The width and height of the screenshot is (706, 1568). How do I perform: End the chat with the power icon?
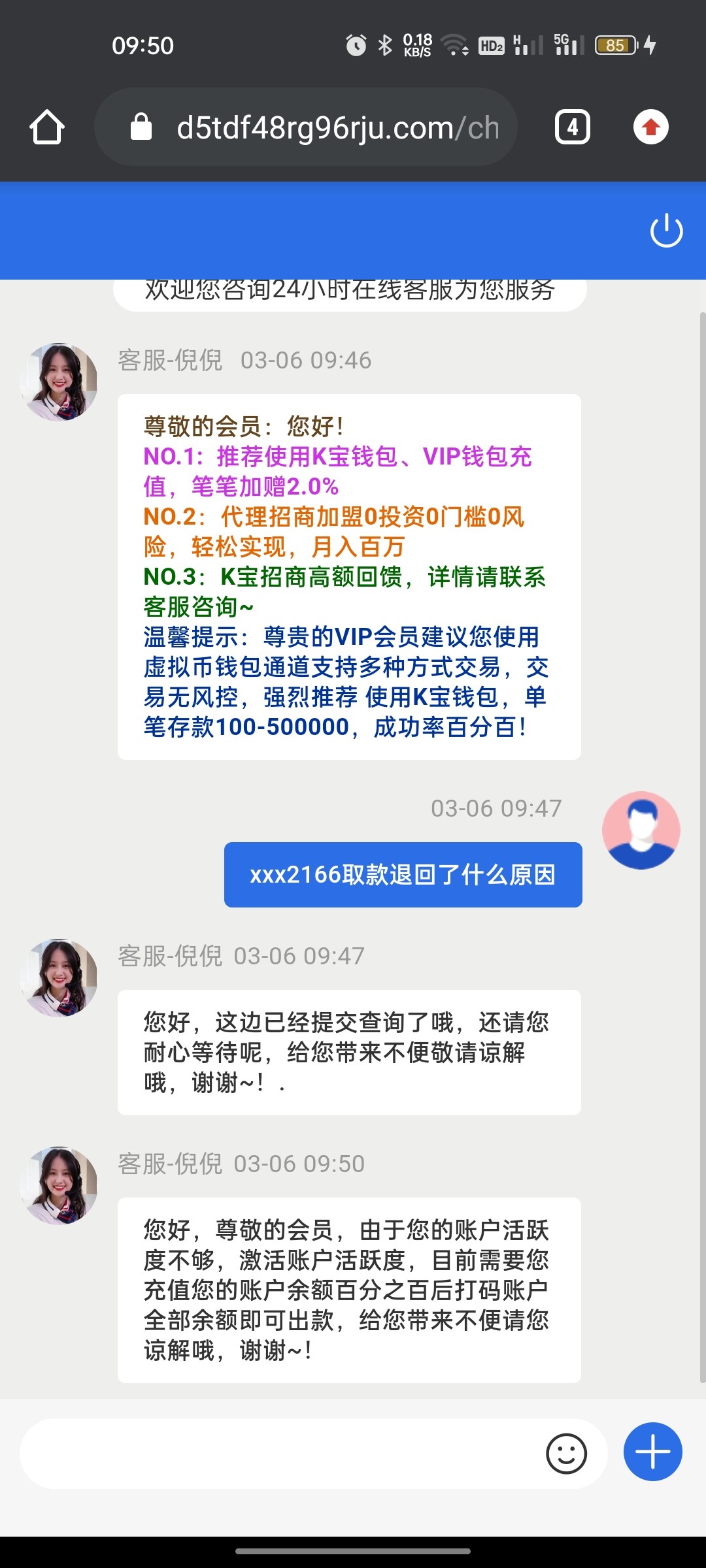point(666,231)
